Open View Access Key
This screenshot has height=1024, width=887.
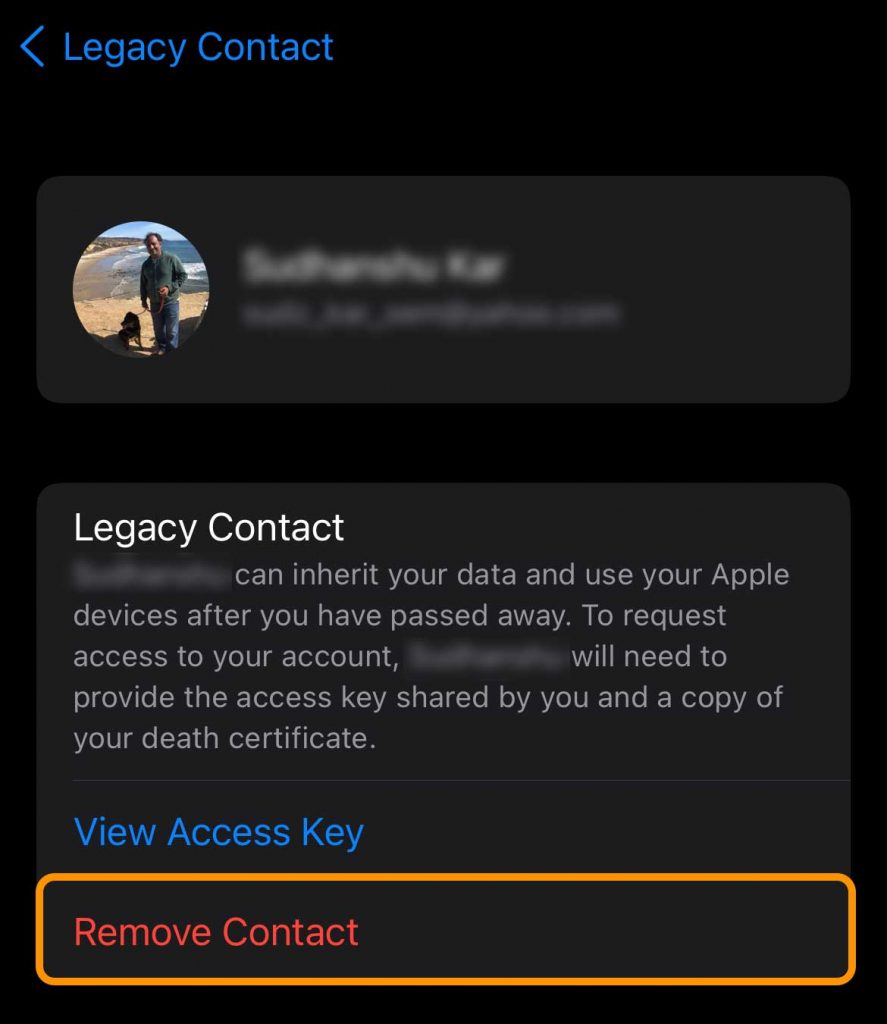tap(219, 832)
